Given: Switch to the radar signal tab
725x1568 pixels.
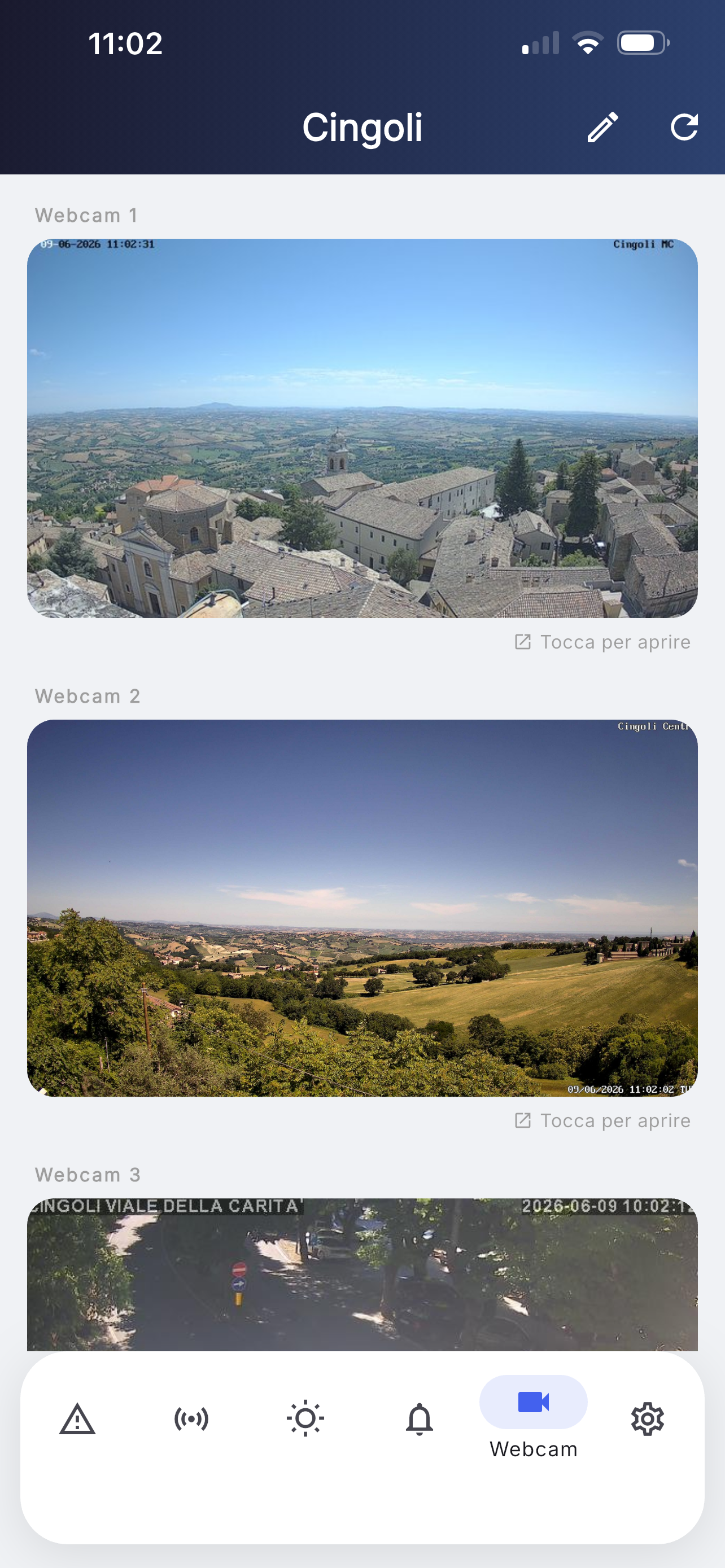Looking at the screenshot, I should tap(191, 1419).
